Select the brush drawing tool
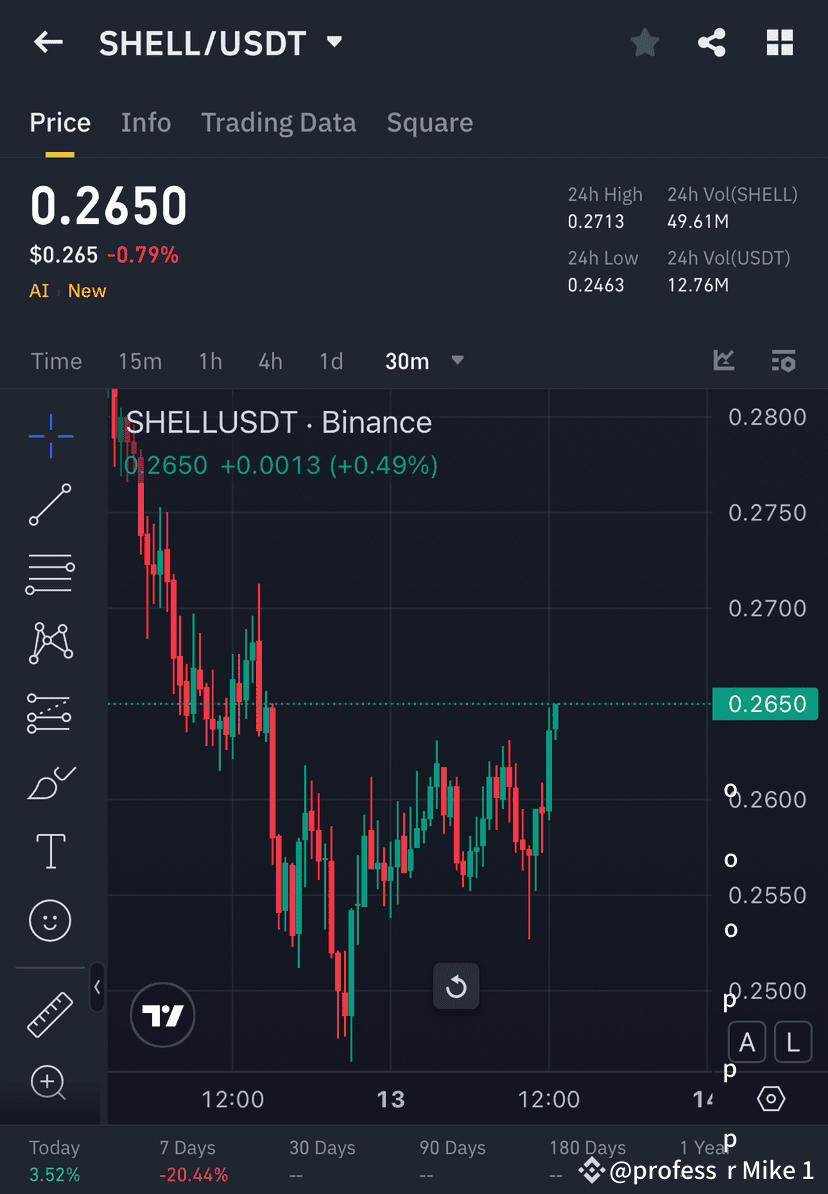 (50, 781)
